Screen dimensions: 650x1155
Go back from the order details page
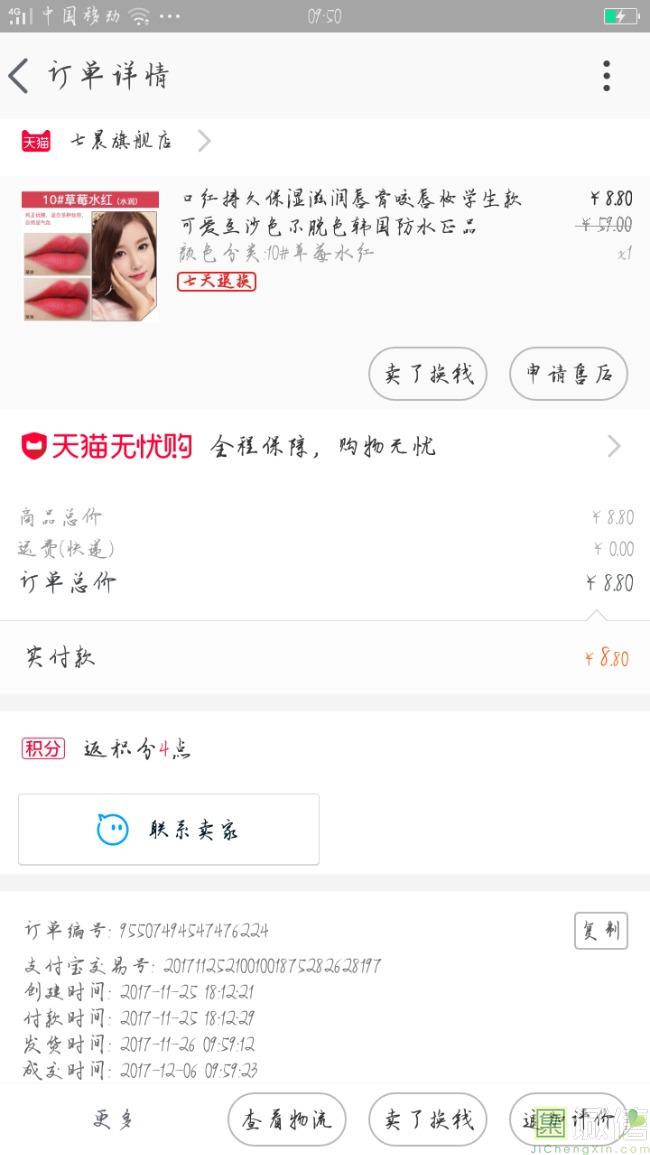point(20,76)
